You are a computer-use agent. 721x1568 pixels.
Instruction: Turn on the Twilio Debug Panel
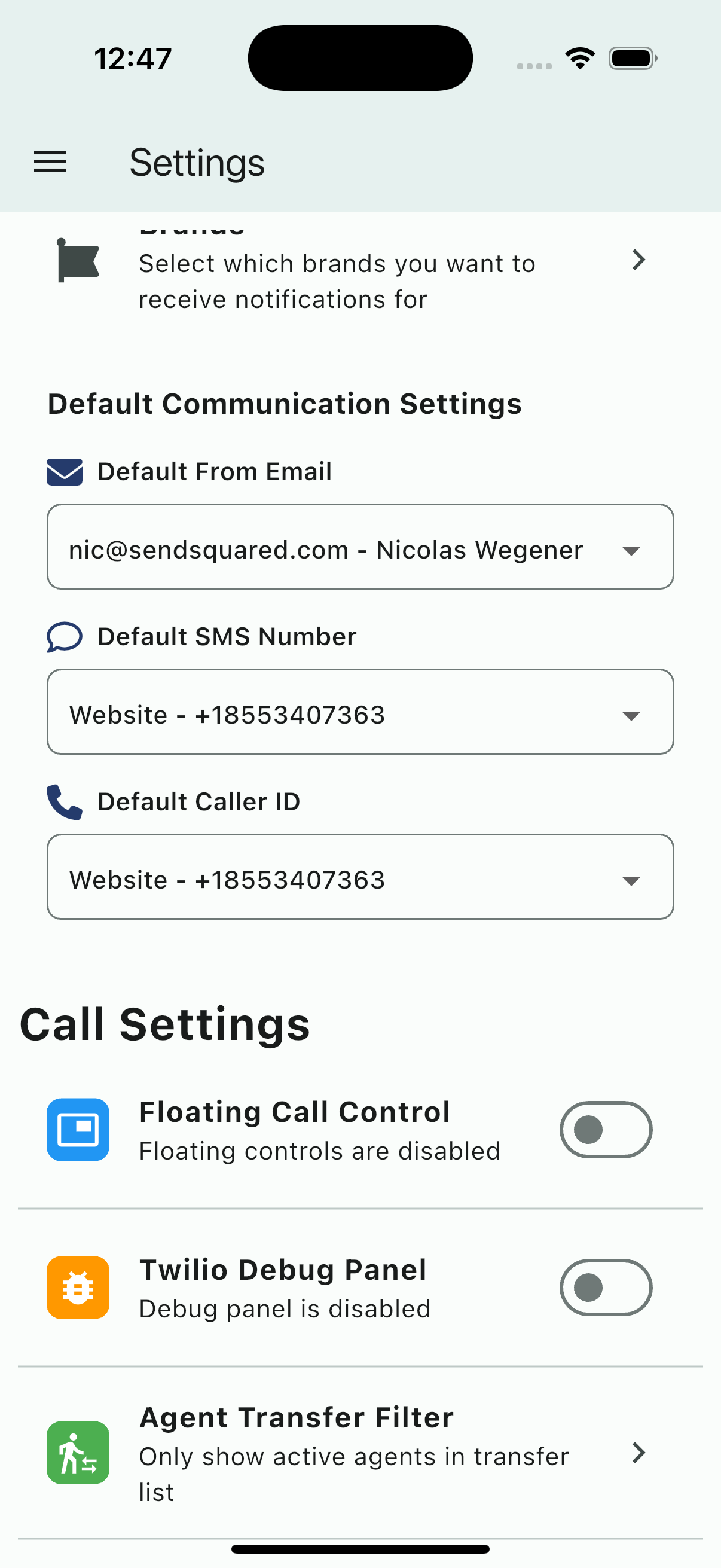[606, 1288]
